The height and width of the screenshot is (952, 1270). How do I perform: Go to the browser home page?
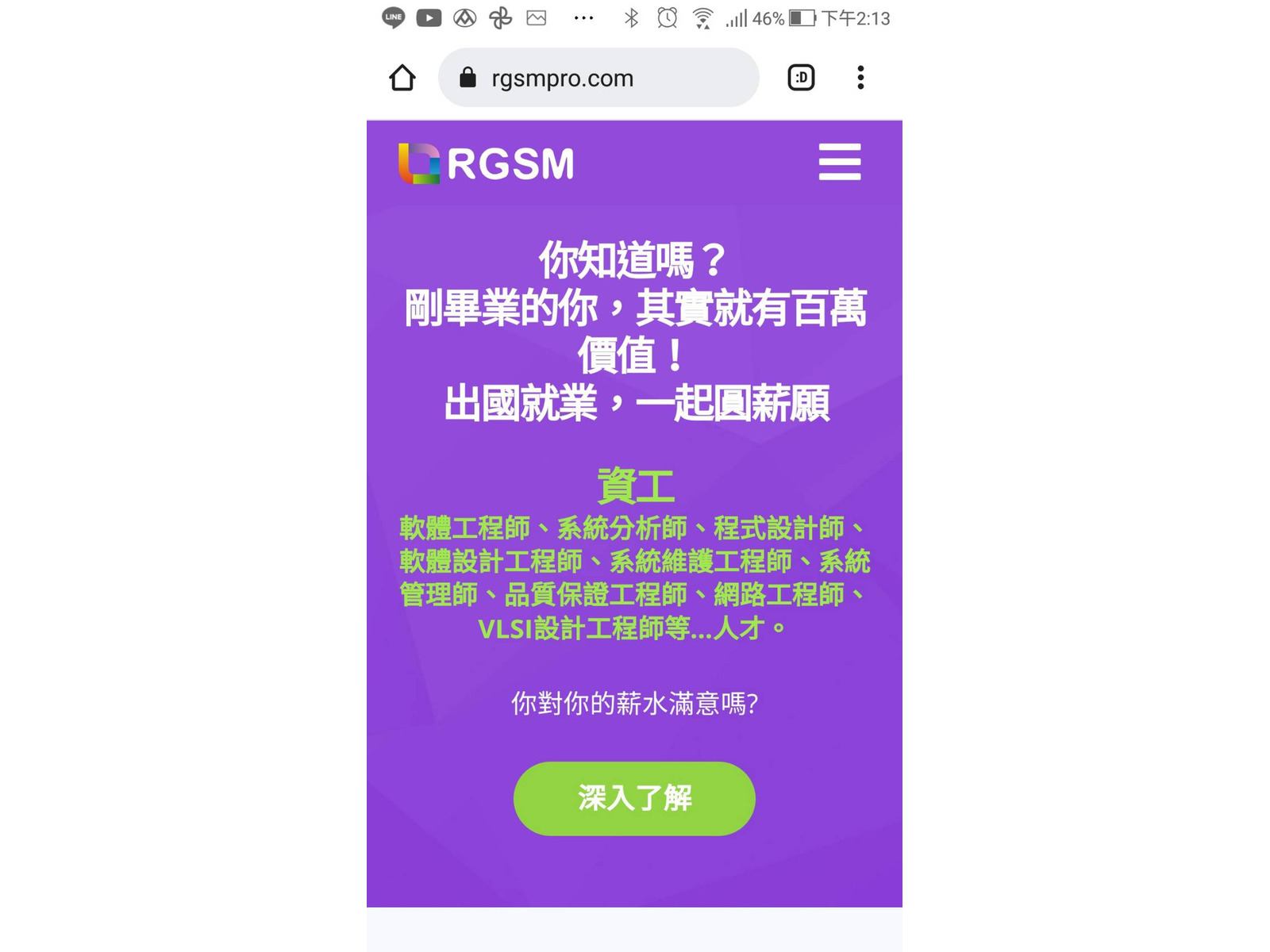[x=402, y=78]
